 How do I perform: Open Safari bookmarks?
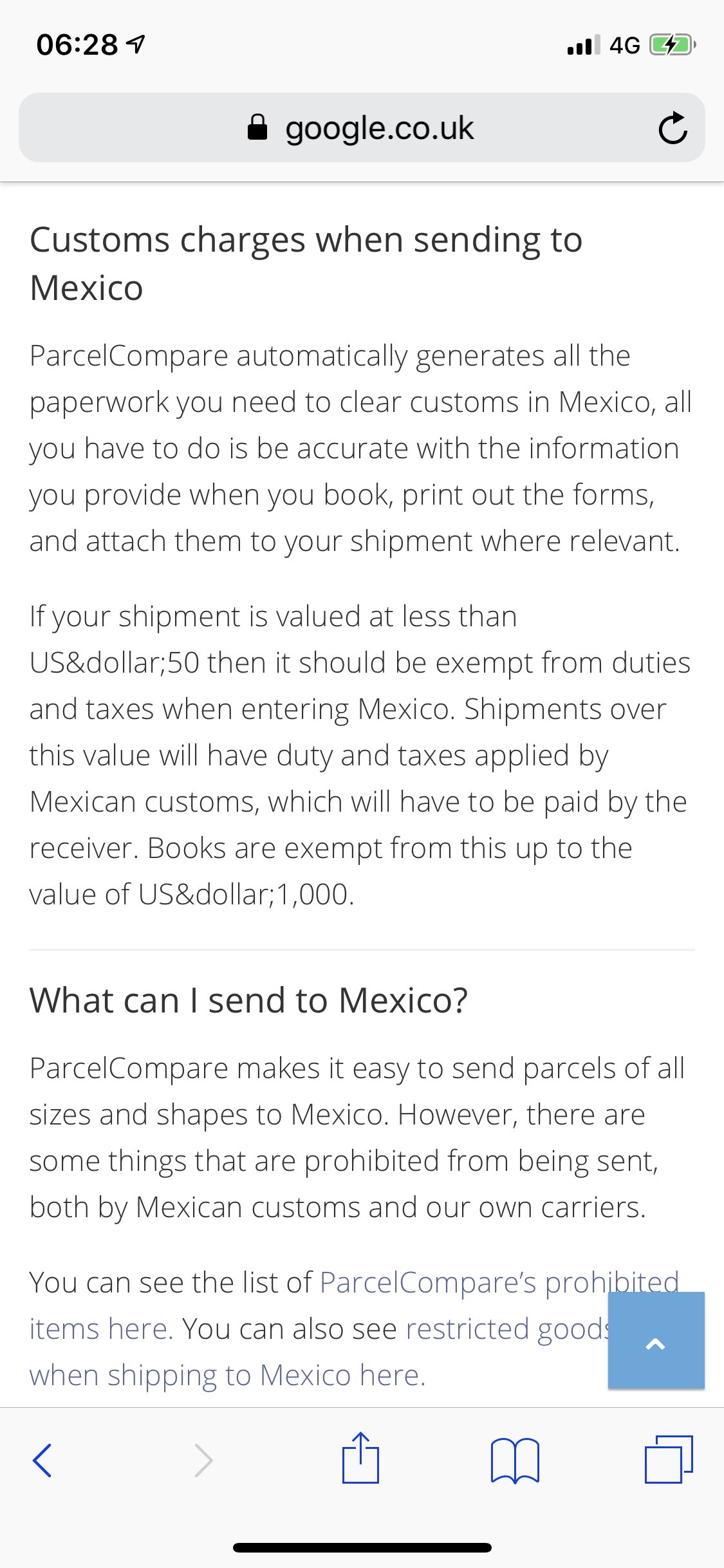pyautogui.click(x=514, y=1460)
